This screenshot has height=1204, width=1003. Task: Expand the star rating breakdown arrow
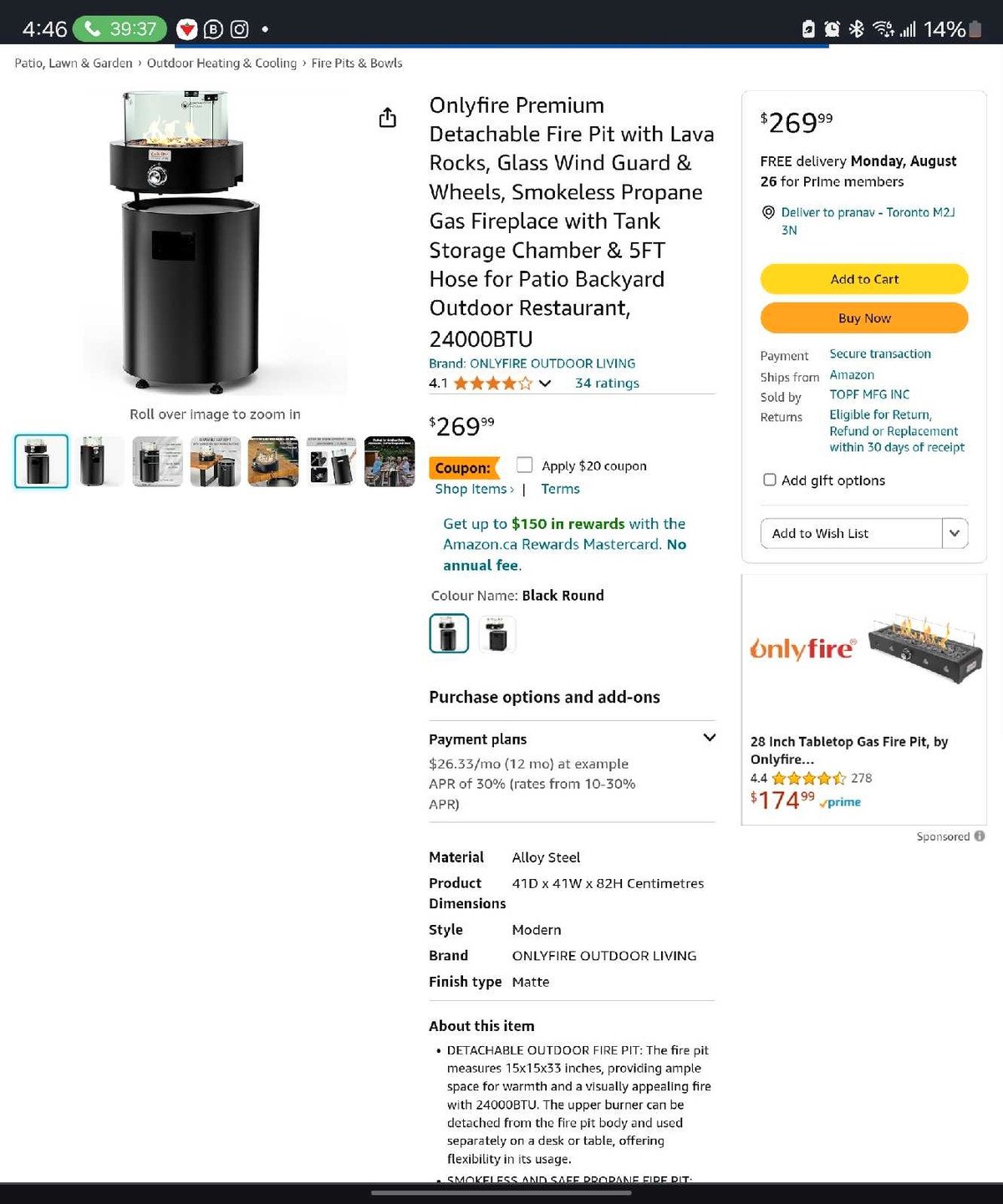click(x=545, y=384)
